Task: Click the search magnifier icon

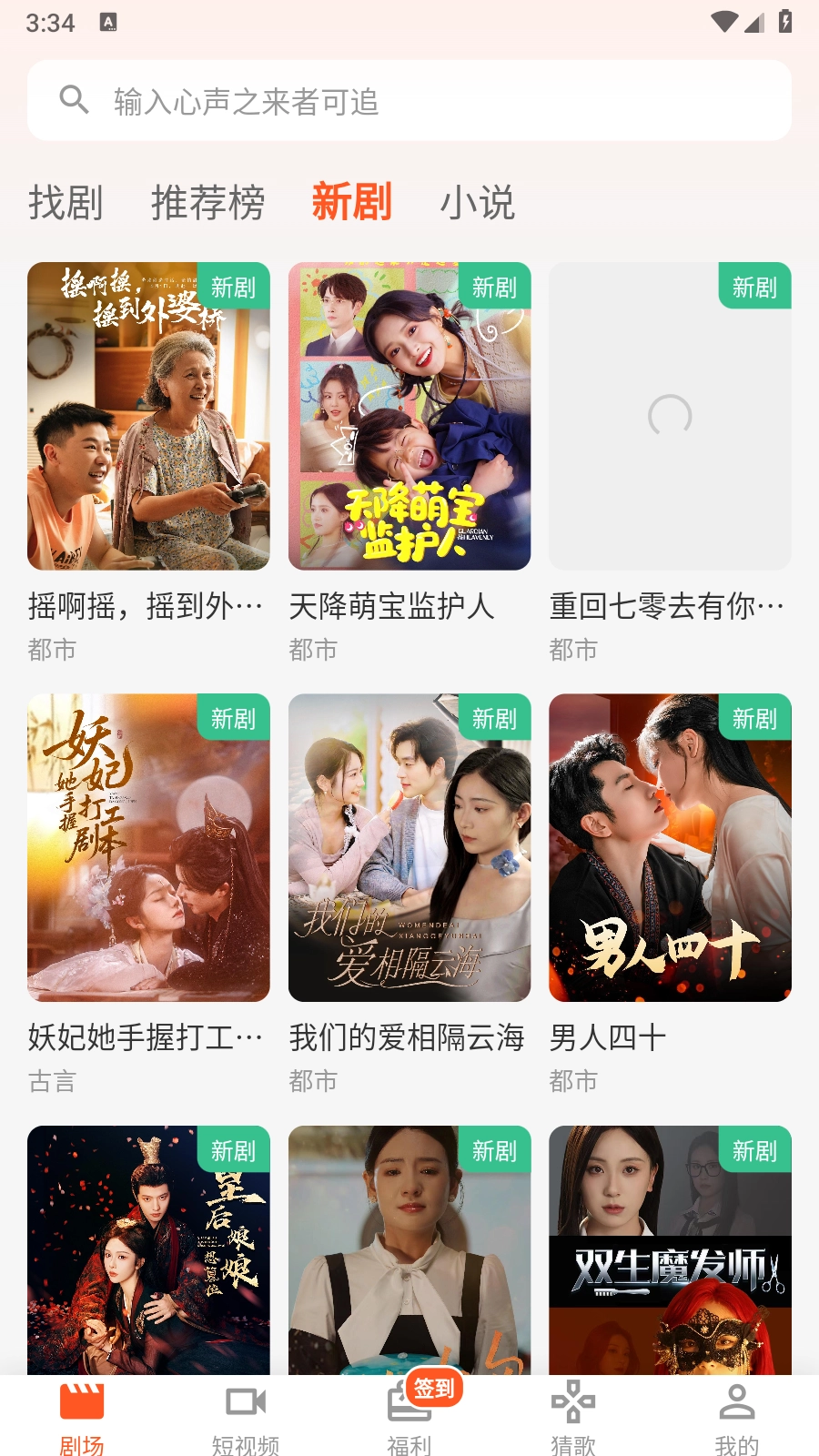Action: (75, 98)
